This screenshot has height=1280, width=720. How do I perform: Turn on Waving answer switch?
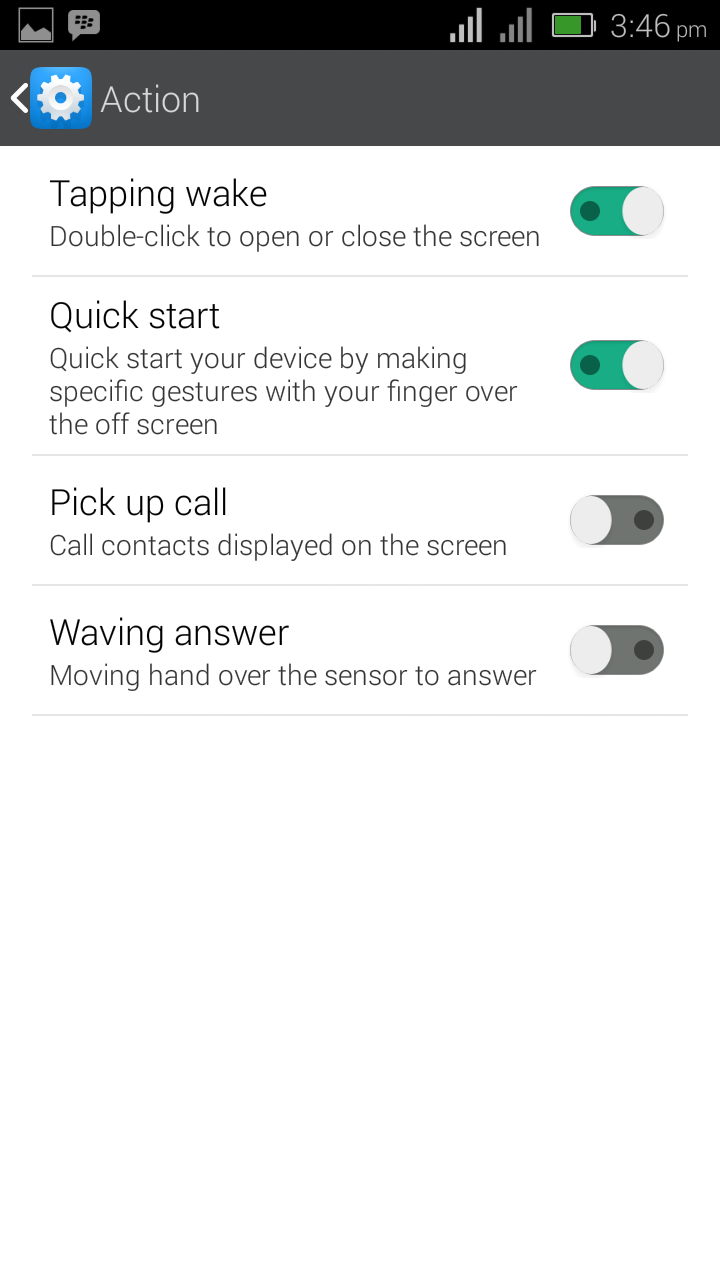616,650
